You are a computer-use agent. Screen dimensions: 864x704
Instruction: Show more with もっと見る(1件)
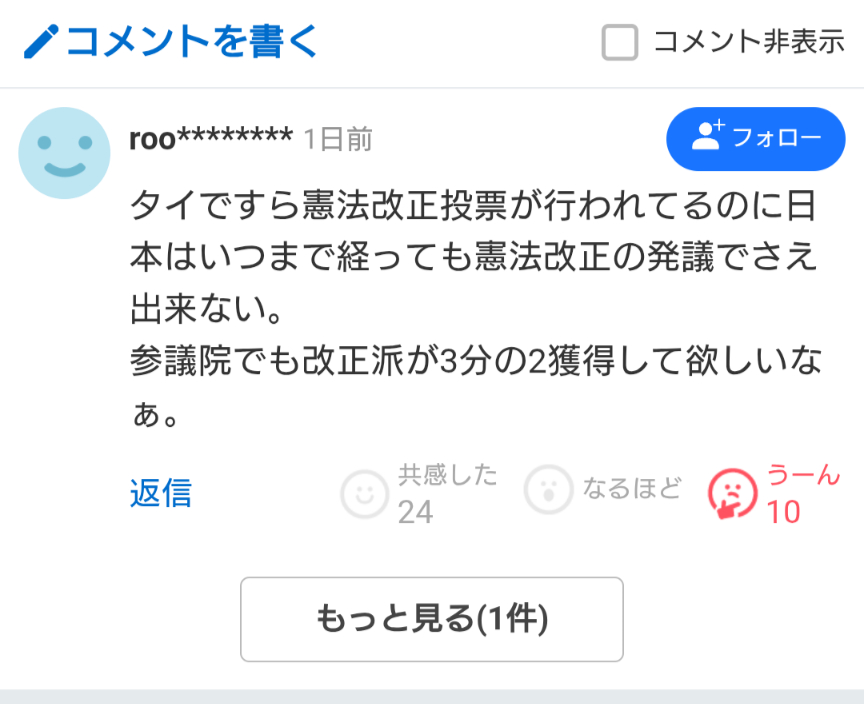432,619
